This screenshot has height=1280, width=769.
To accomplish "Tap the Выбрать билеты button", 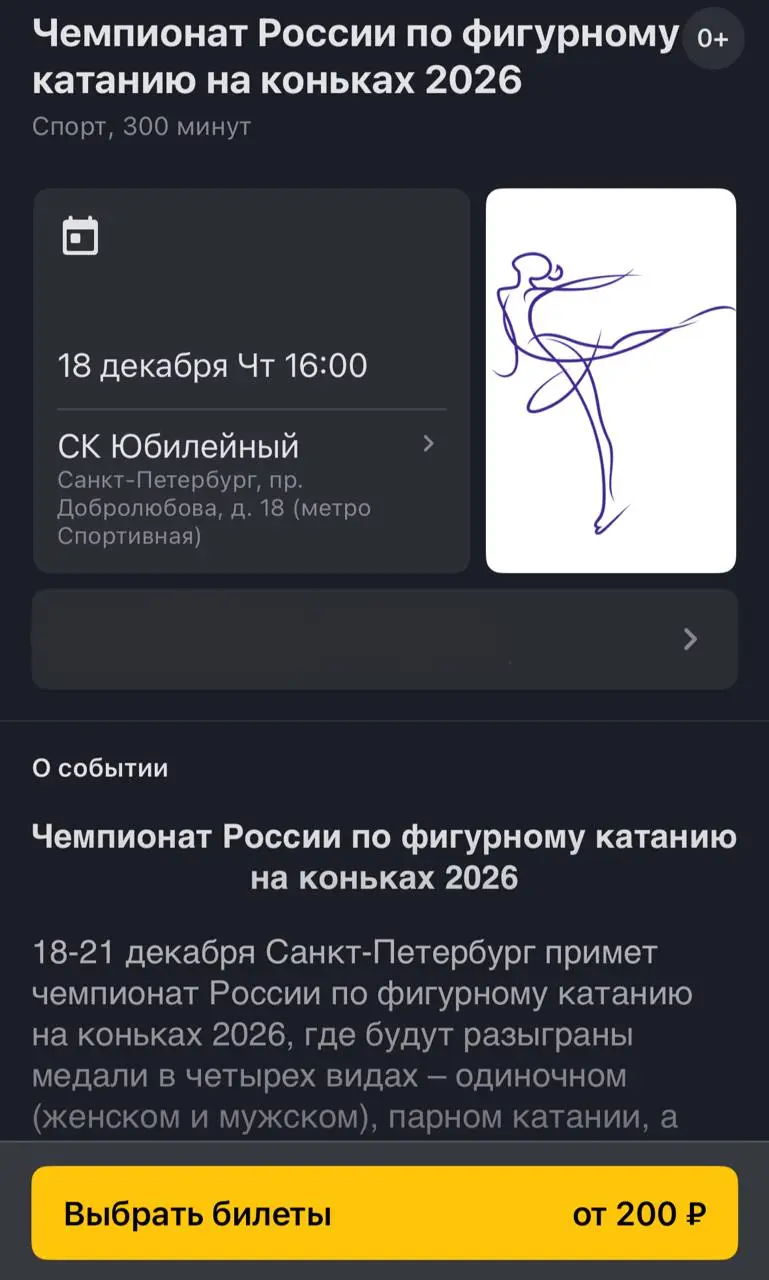I will click(x=384, y=1214).
